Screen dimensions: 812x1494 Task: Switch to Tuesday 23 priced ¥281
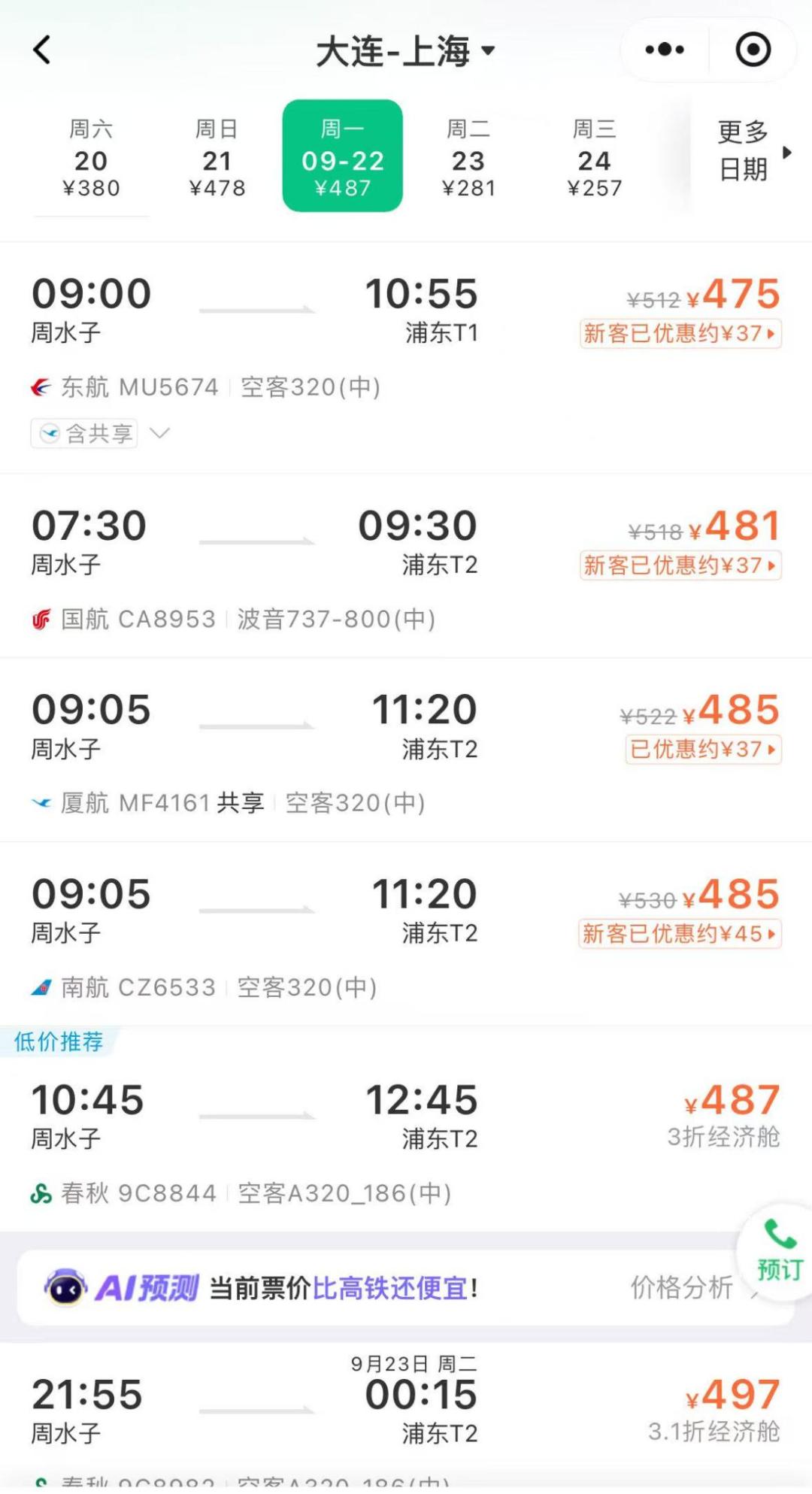coord(468,157)
